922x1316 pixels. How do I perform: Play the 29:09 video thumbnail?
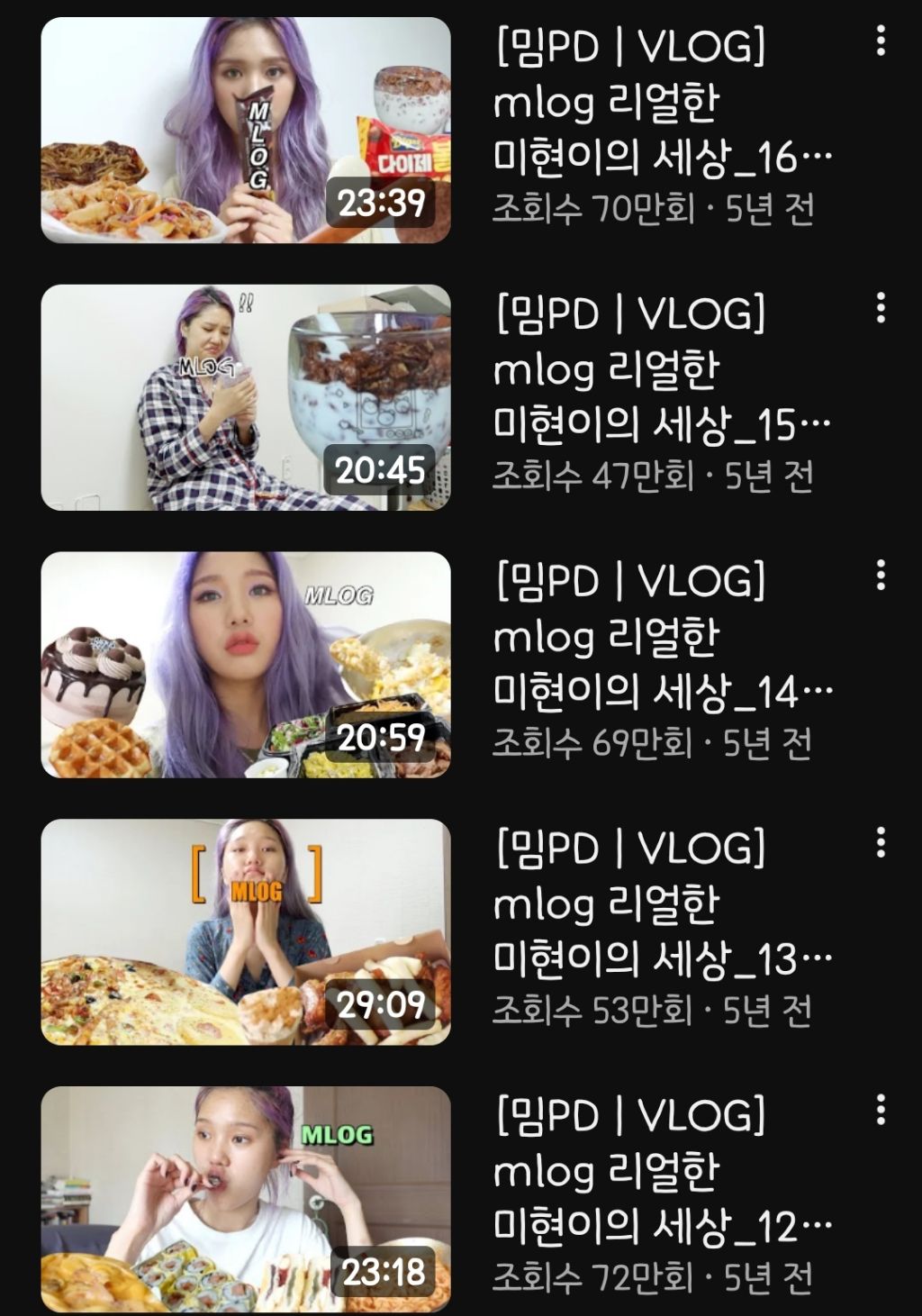click(246, 932)
